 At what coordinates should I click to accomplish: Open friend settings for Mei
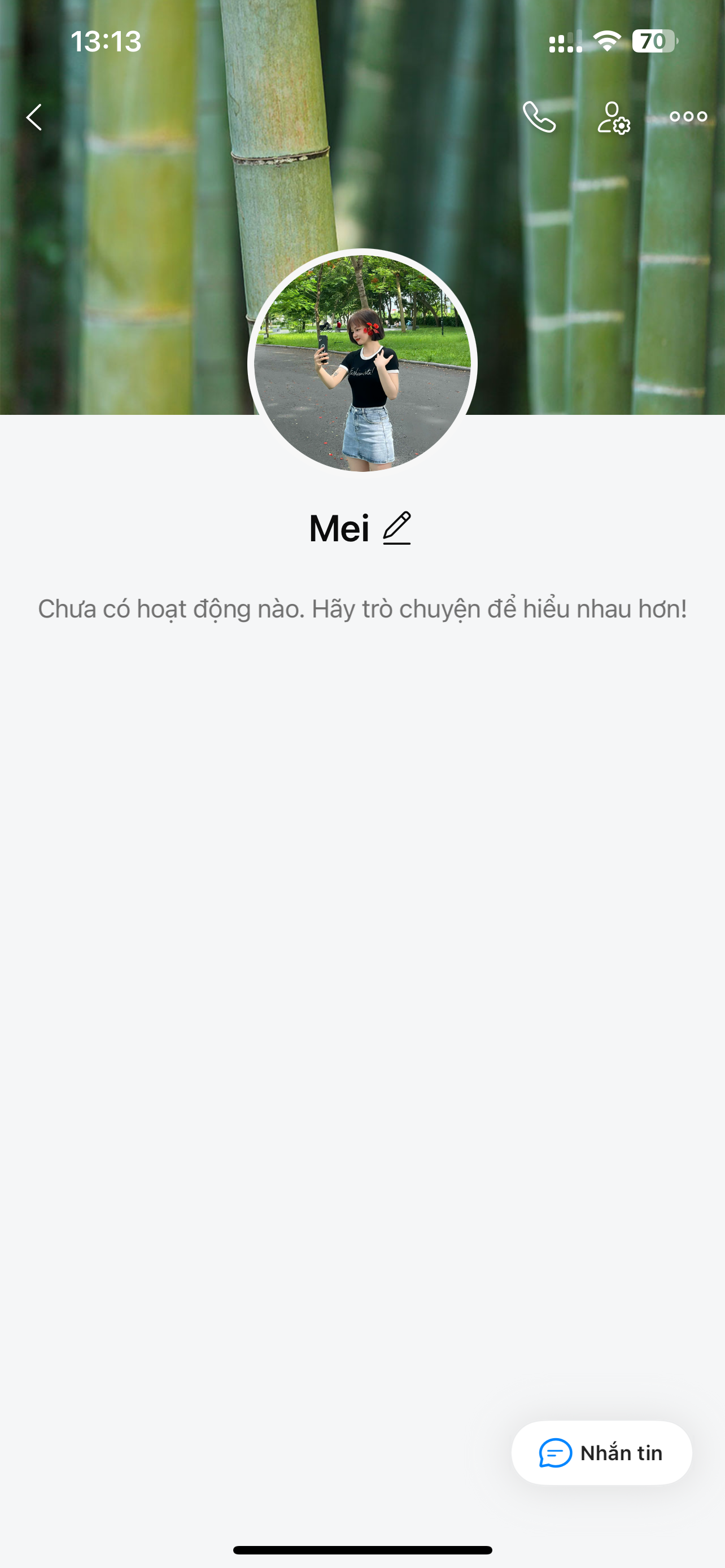pyautogui.click(x=613, y=117)
